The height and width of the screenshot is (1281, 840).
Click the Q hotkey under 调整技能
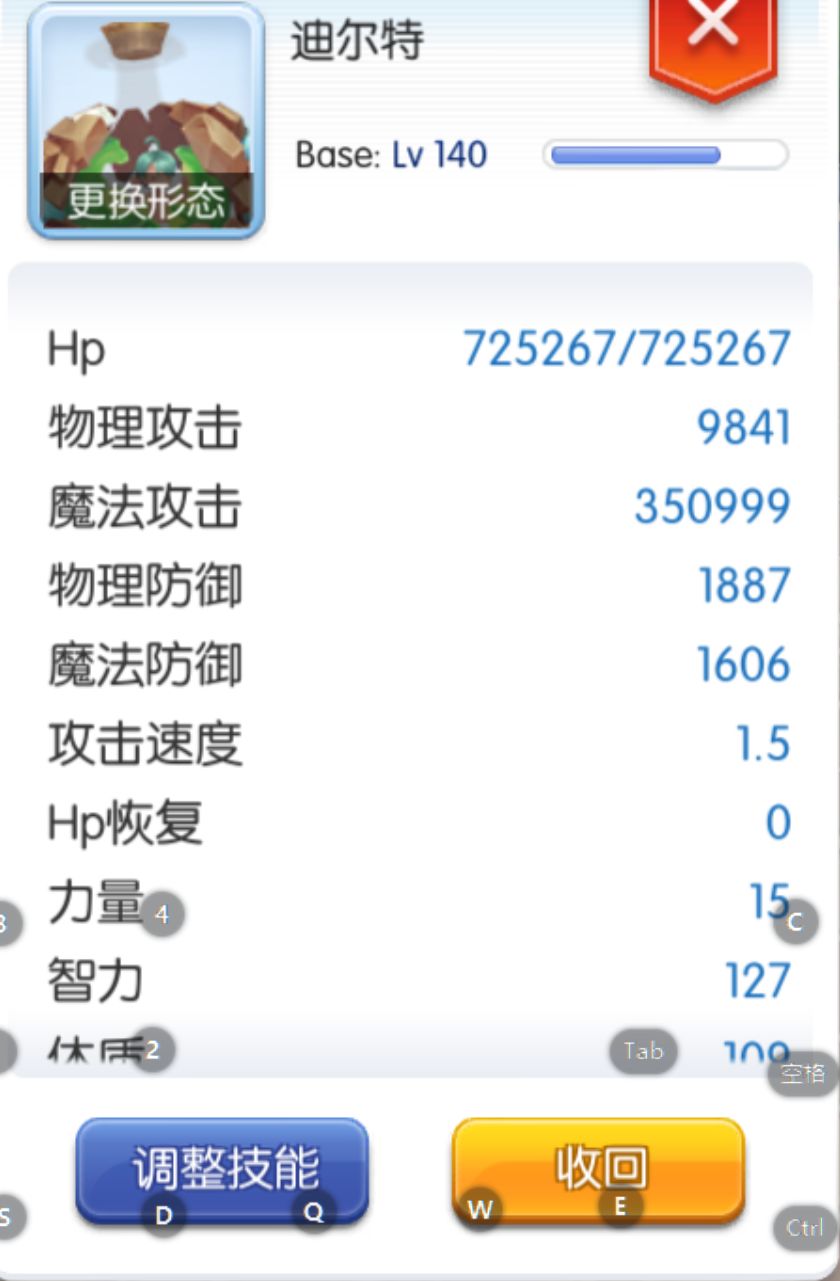click(314, 1211)
